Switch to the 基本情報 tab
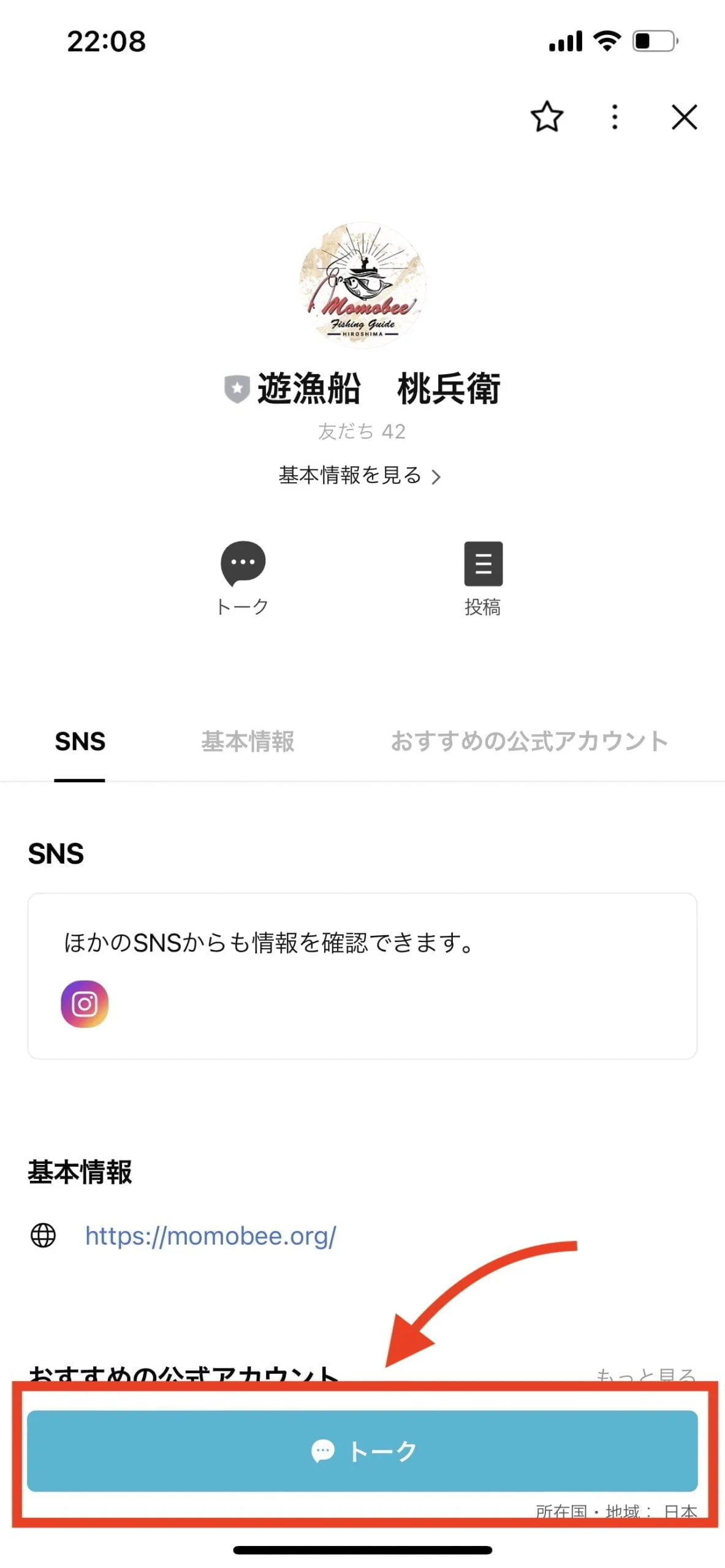Viewport: 725px width, 1568px height. 248,742
